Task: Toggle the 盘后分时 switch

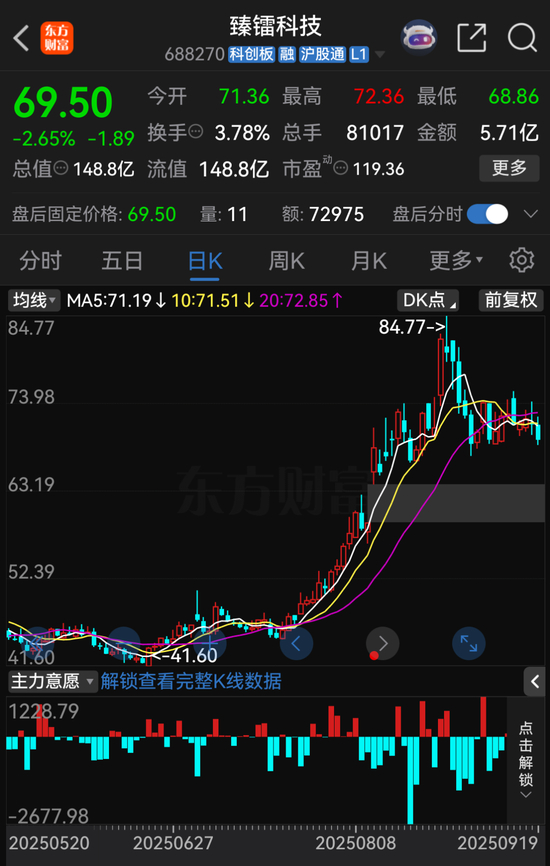Action: click(x=488, y=214)
